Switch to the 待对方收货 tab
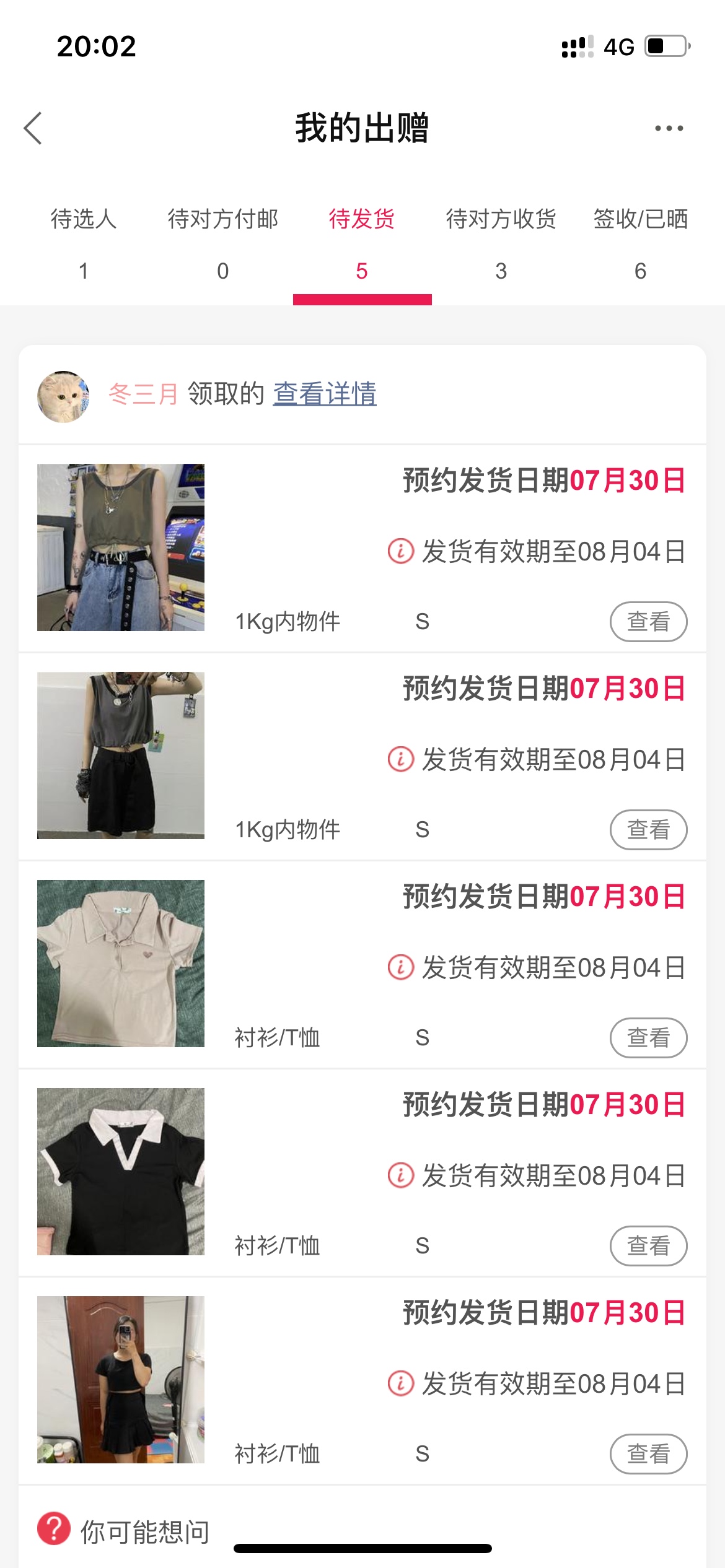The image size is (725, 1568). click(501, 243)
